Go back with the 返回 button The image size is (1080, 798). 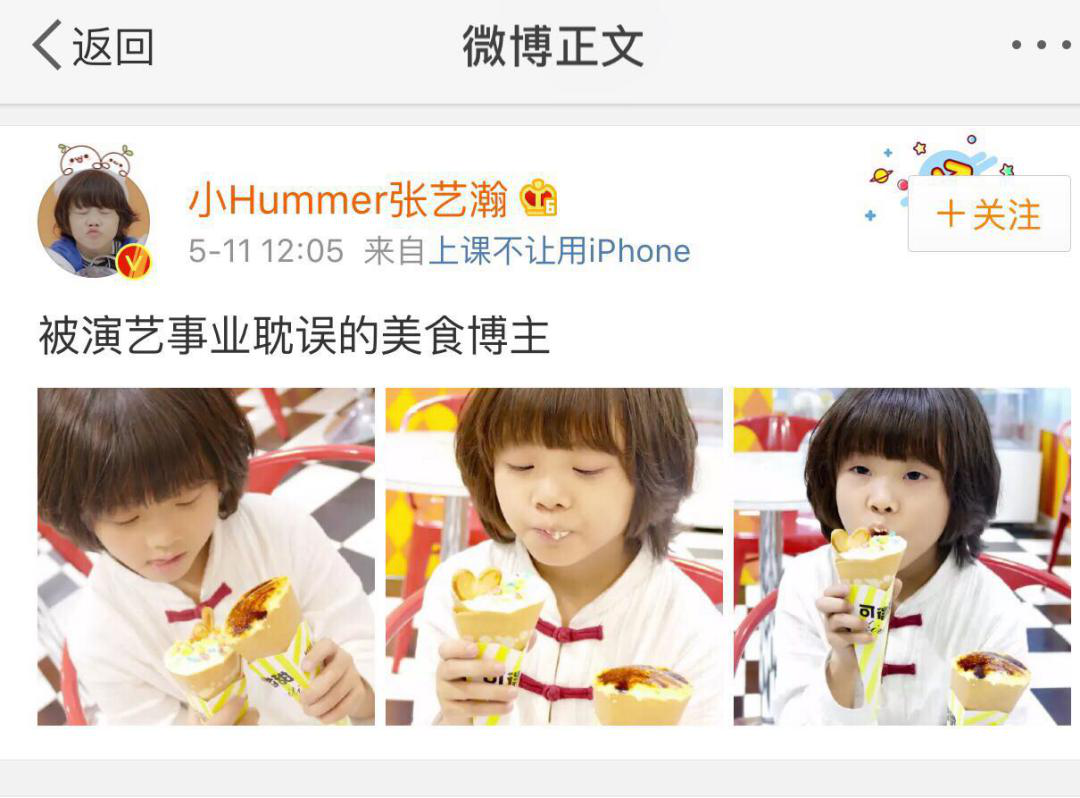point(93,46)
